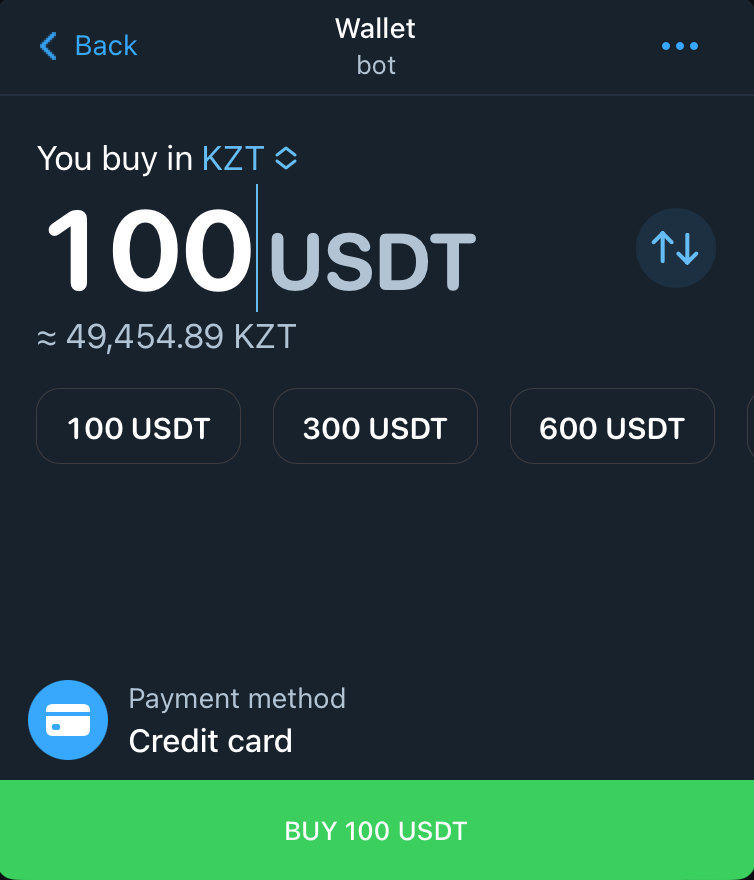754x880 pixels.
Task: Click the blue credit card icon
Action: [68, 719]
